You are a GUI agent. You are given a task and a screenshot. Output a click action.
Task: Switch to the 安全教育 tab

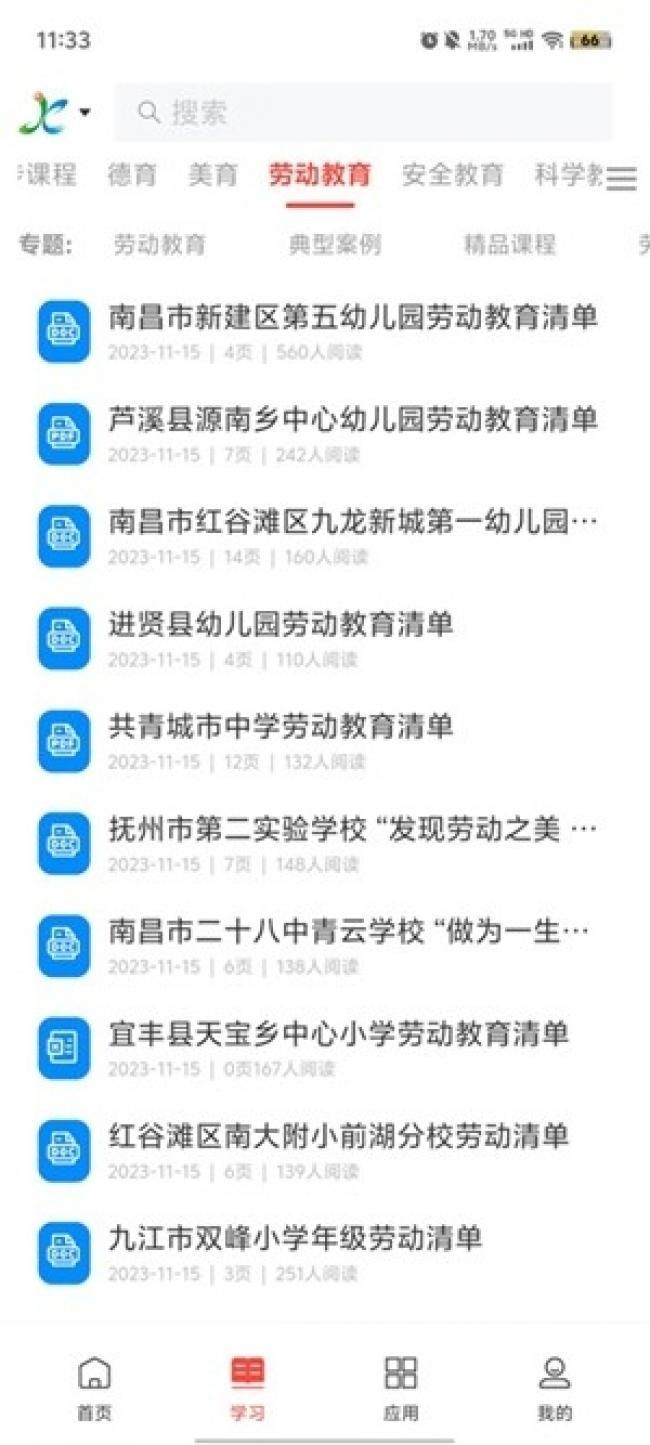[x=453, y=175]
